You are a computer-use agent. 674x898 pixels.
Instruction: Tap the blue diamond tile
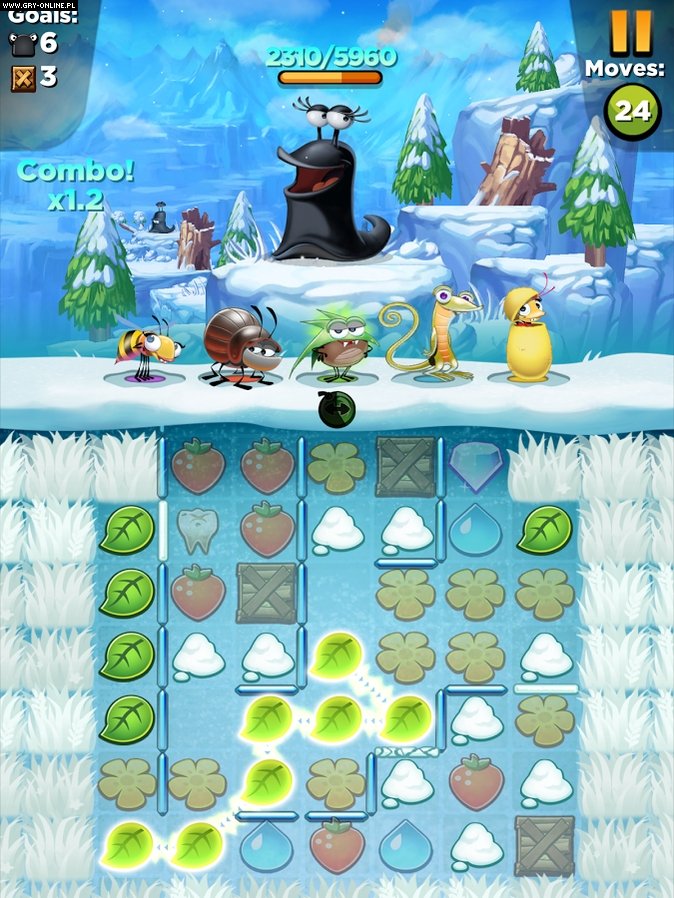[x=475, y=464]
